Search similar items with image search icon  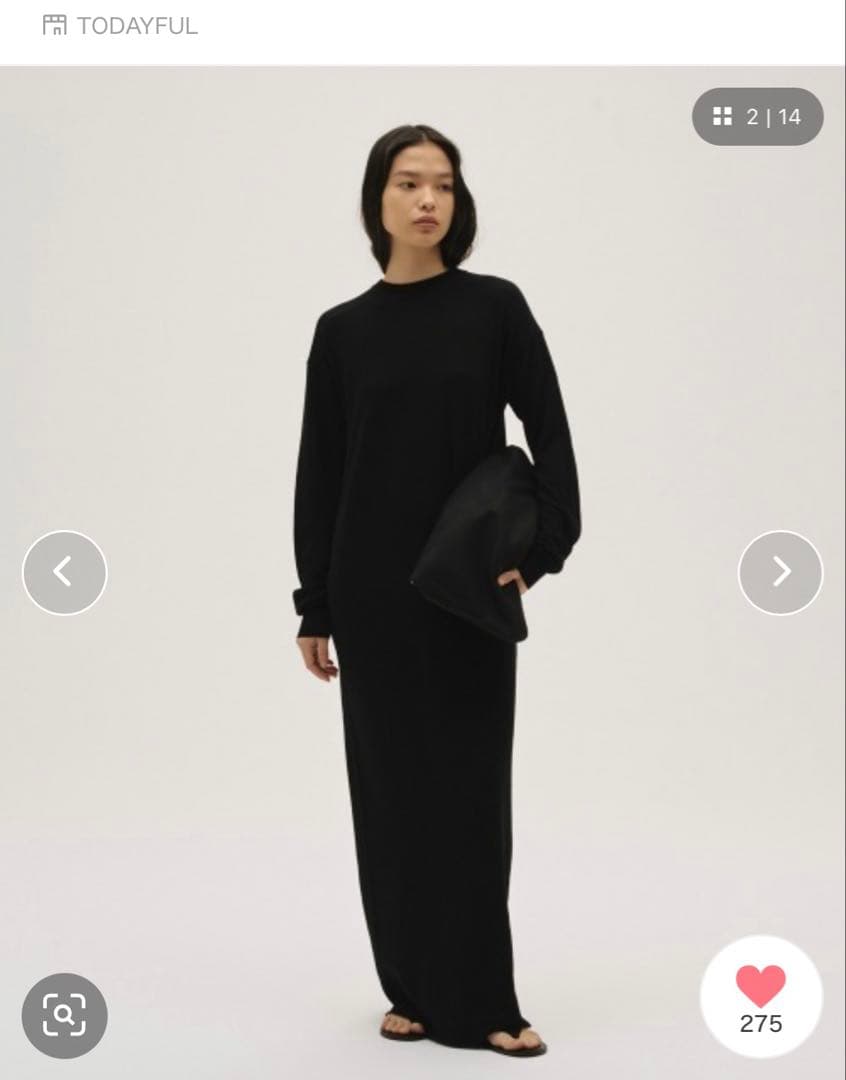64,1015
